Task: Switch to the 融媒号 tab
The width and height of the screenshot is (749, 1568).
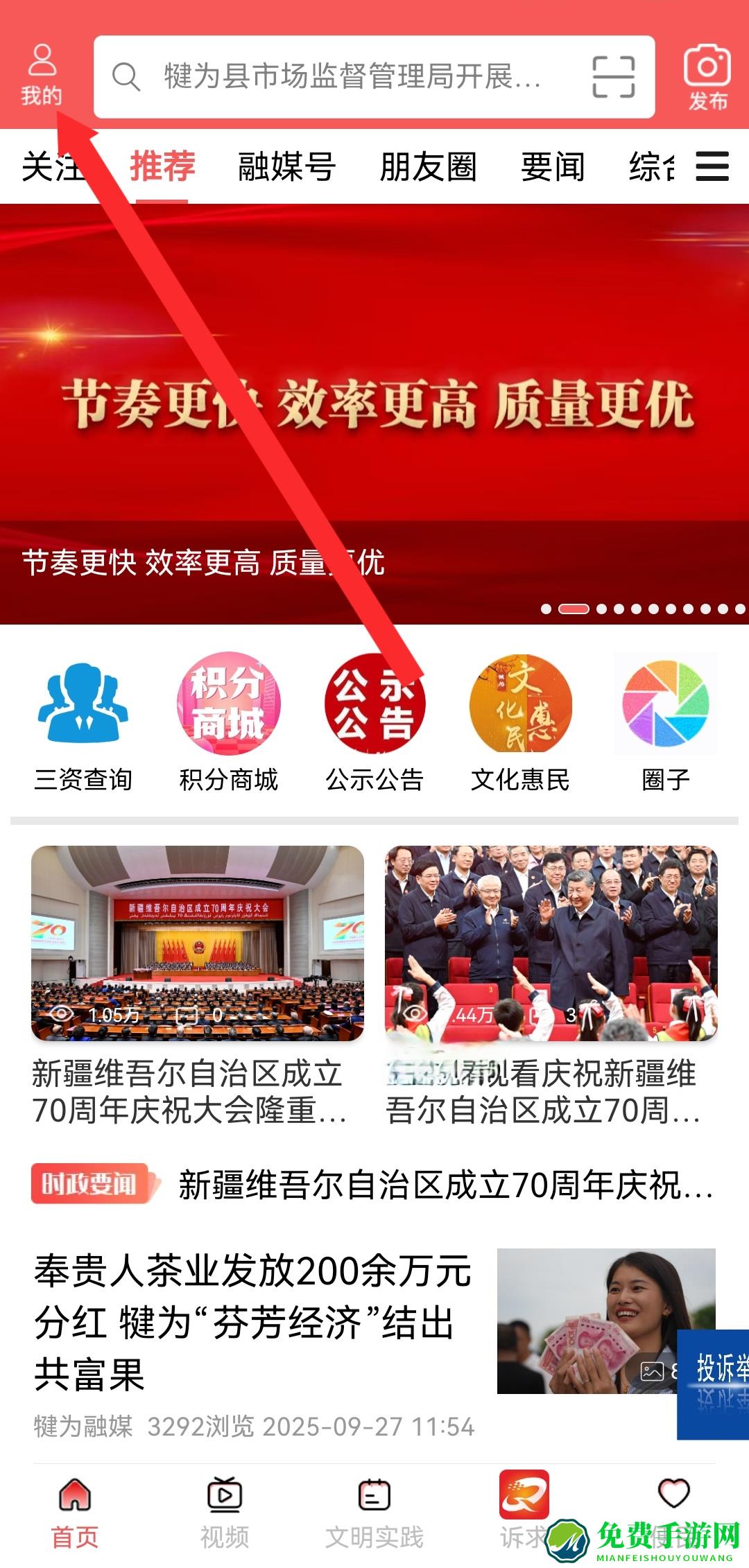Action: point(286,167)
